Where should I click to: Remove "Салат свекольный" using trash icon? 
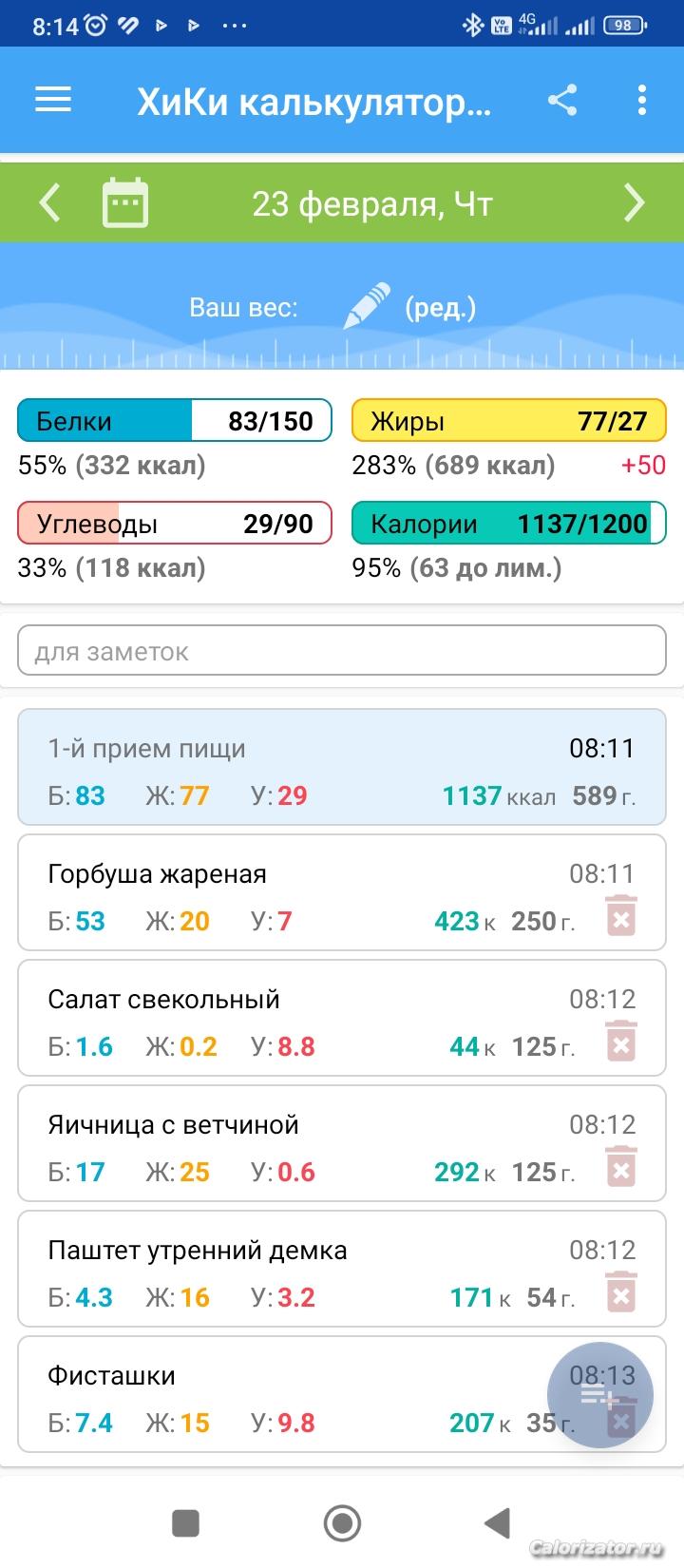(x=621, y=1042)
